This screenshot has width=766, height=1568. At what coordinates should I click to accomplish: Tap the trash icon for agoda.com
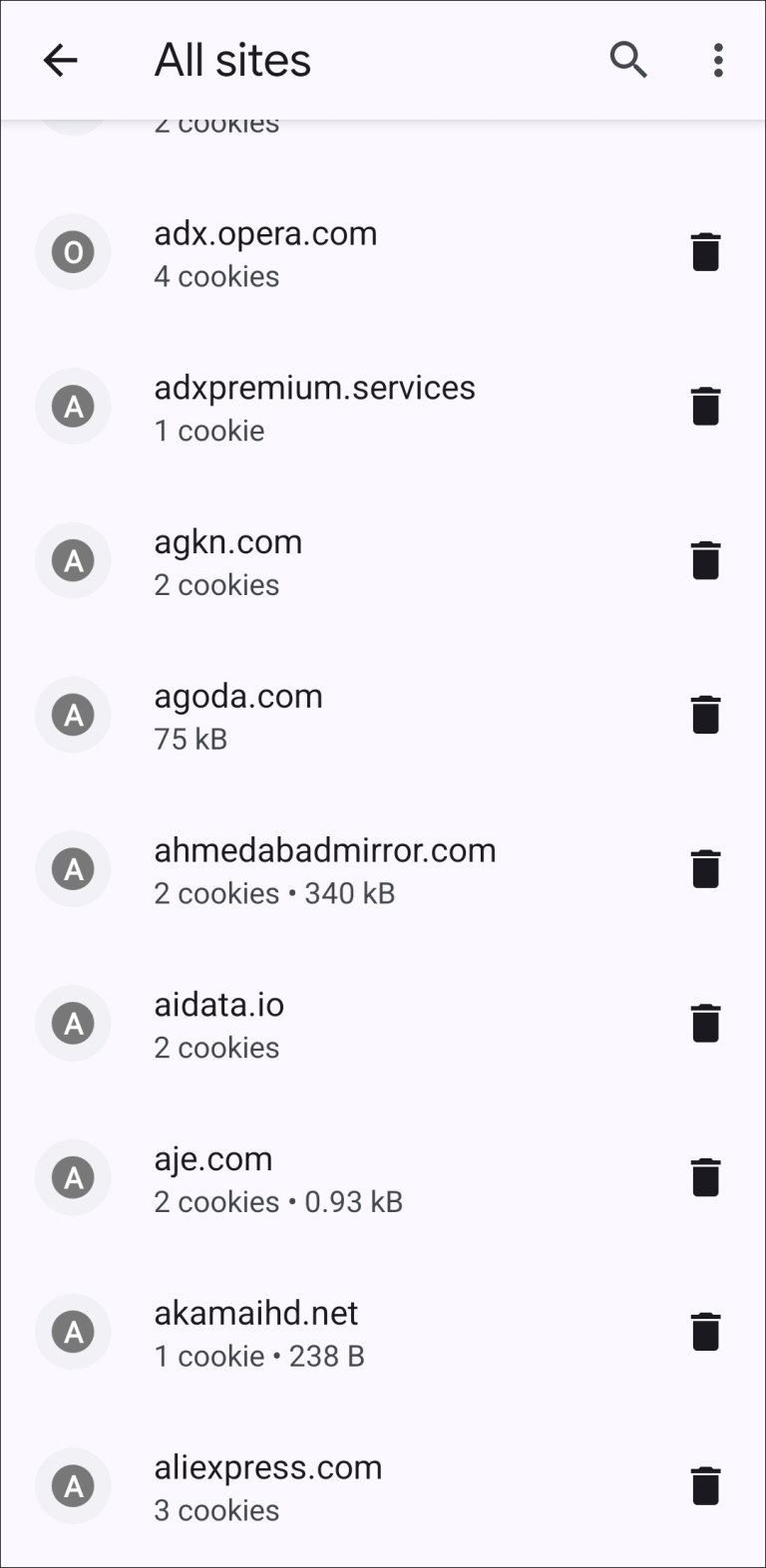pyautogui.click(x=705, y=715)
